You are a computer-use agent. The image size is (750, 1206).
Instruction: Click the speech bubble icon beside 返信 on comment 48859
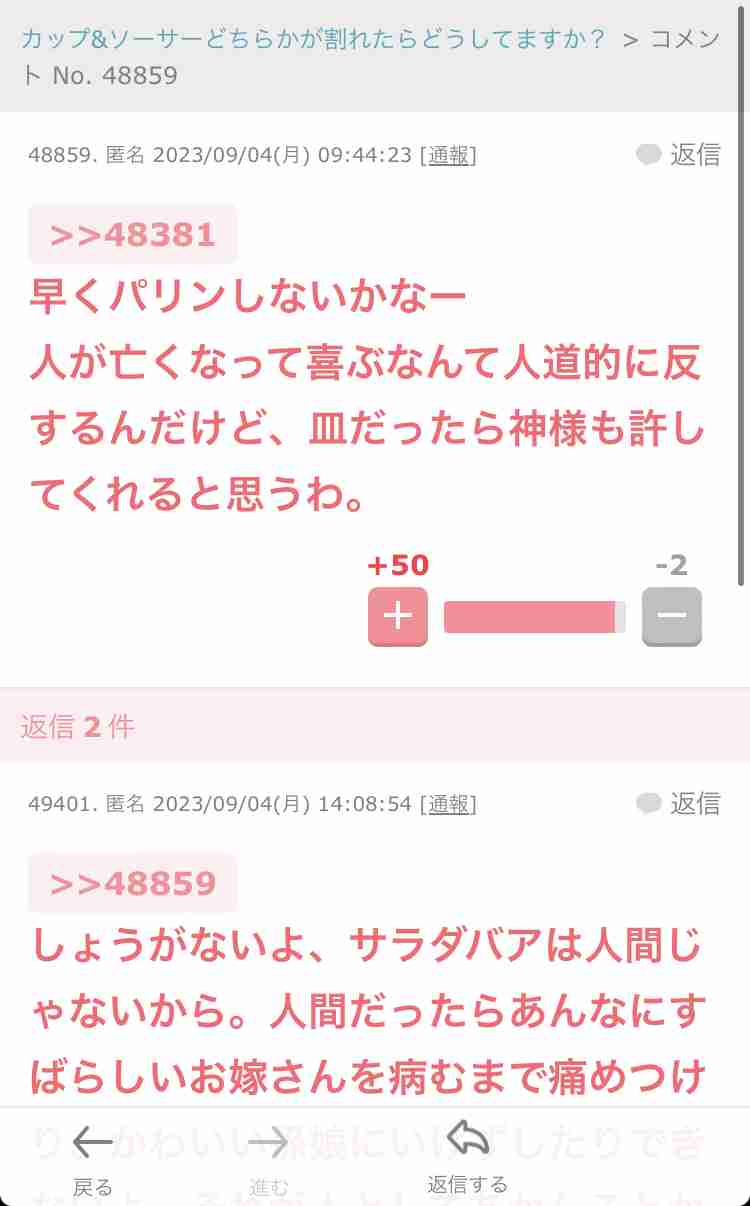(x=648, y=155)
